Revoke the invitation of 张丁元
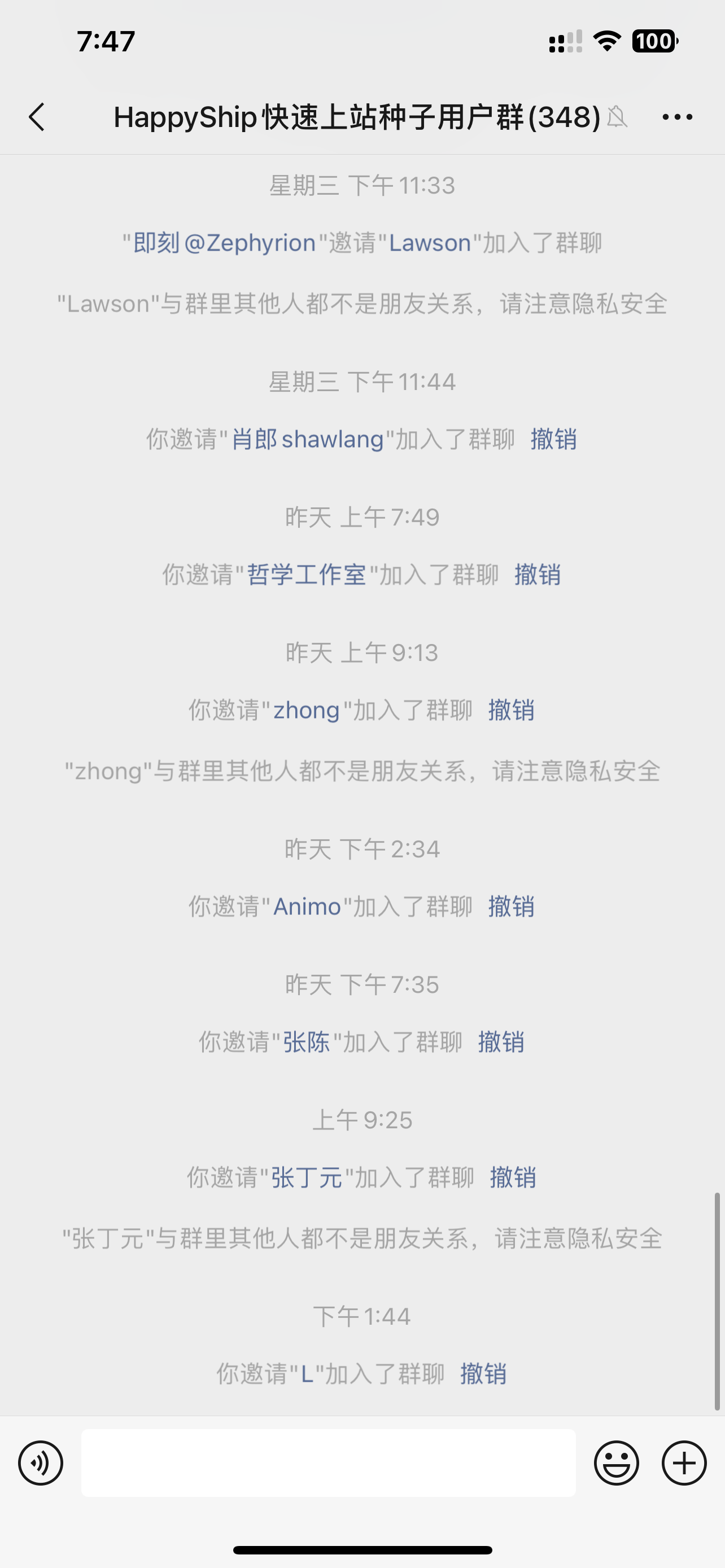The width and height of the screenshot is (725, 1568). (x=513, y=1178)
